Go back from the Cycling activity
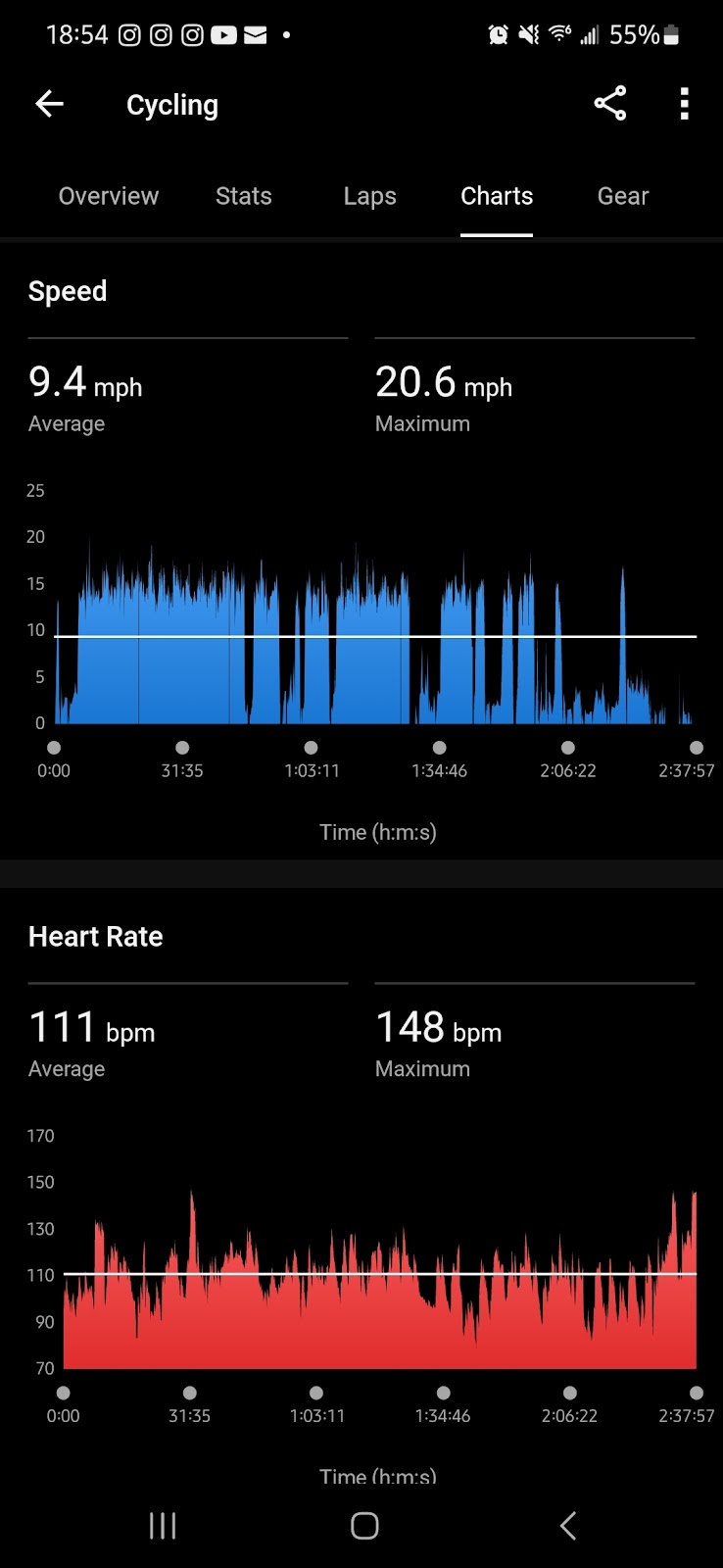Screen dimensions: 723x1568 (49, 104)
